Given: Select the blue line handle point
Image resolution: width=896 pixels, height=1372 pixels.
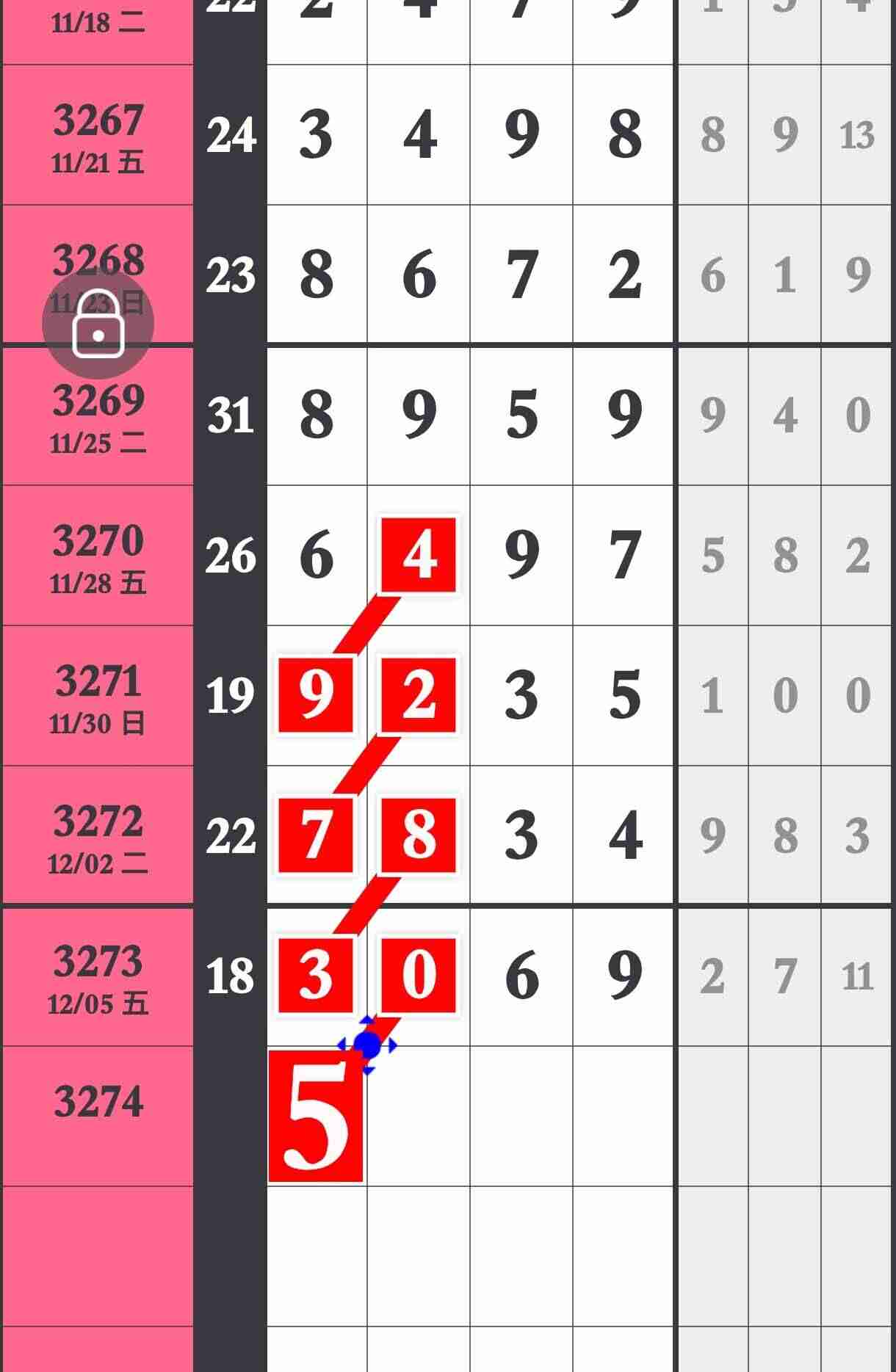Looking at the screenshot, I should (367, 1045).
